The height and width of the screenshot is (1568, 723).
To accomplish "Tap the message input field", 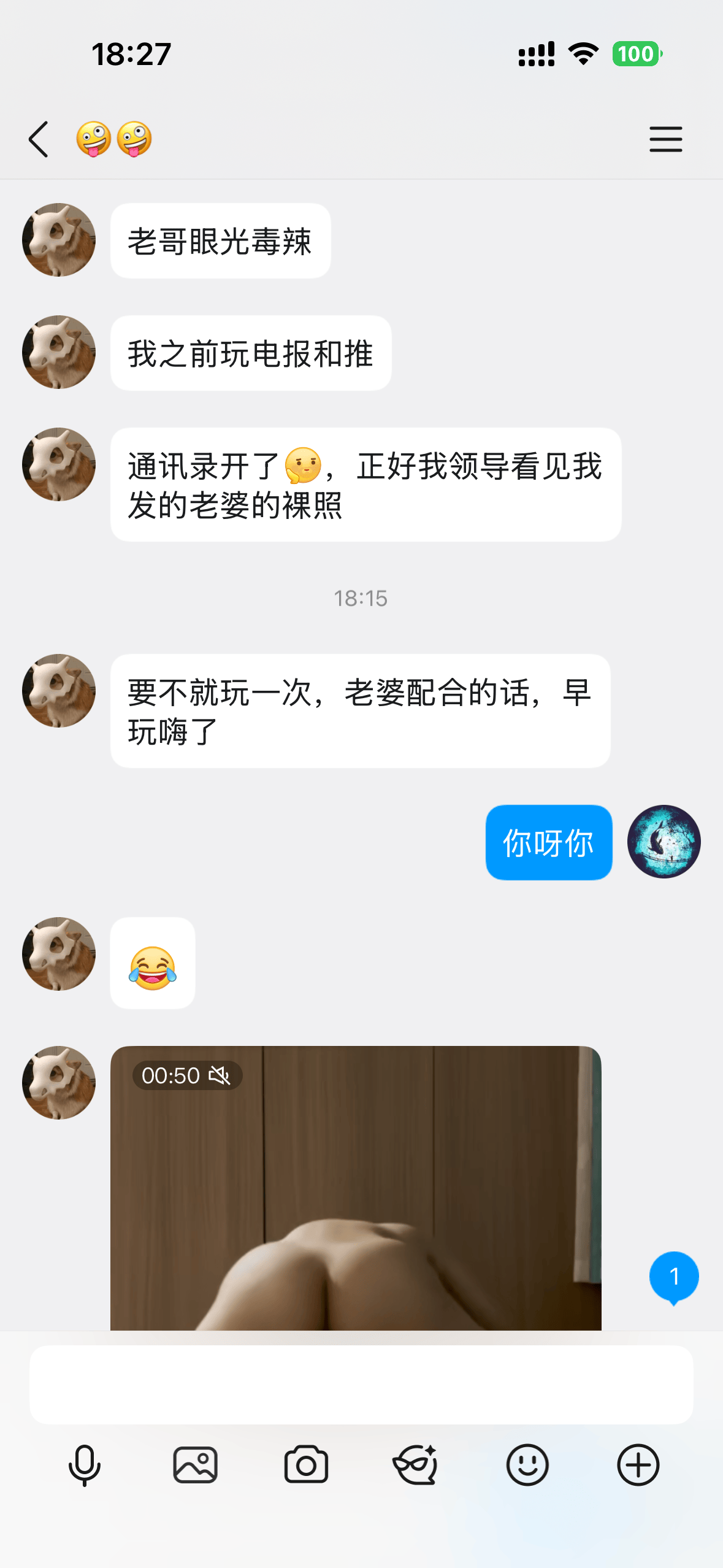I will [361, 1384].
